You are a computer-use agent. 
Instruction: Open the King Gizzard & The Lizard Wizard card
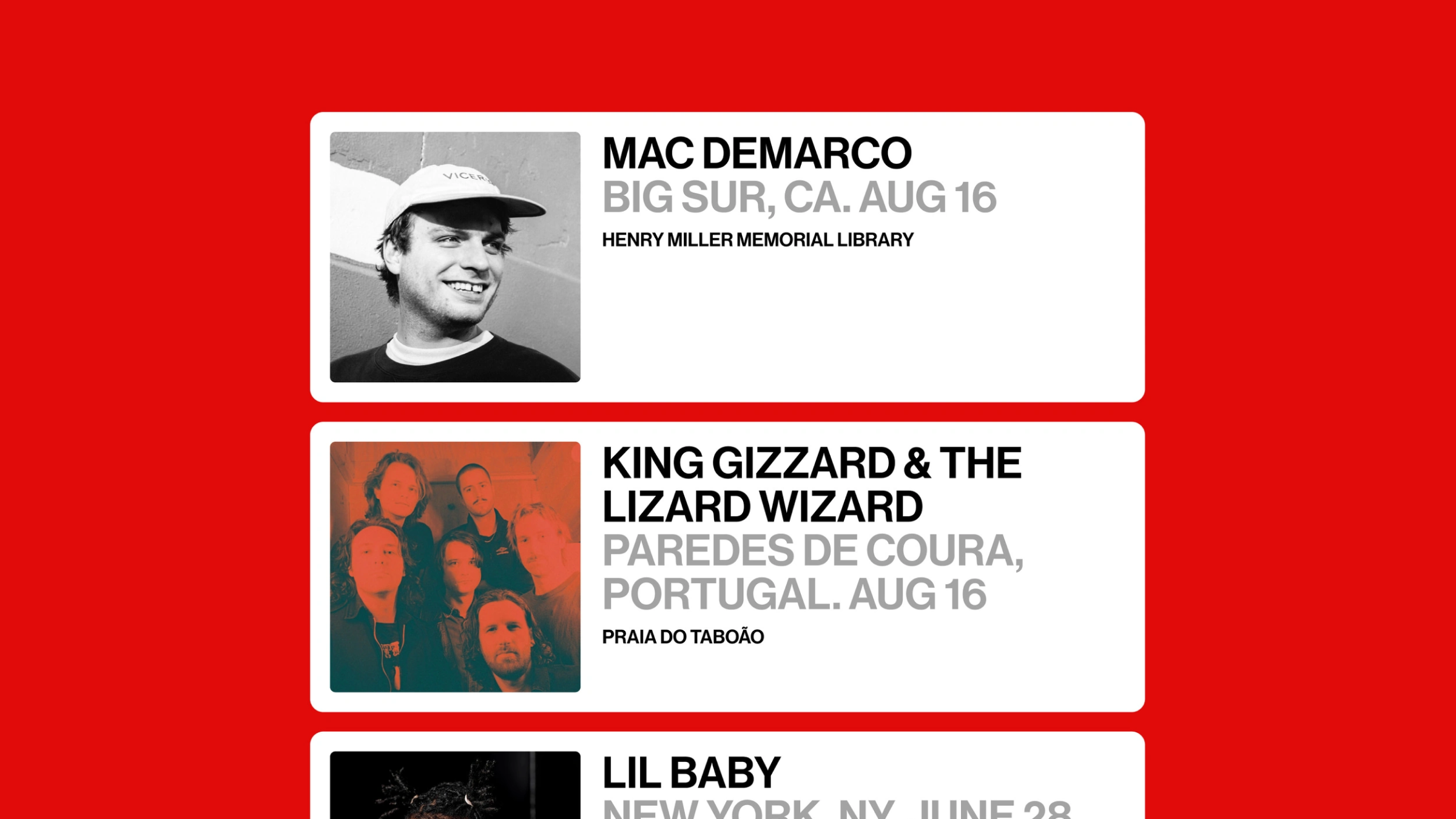(x=727, y=566)
